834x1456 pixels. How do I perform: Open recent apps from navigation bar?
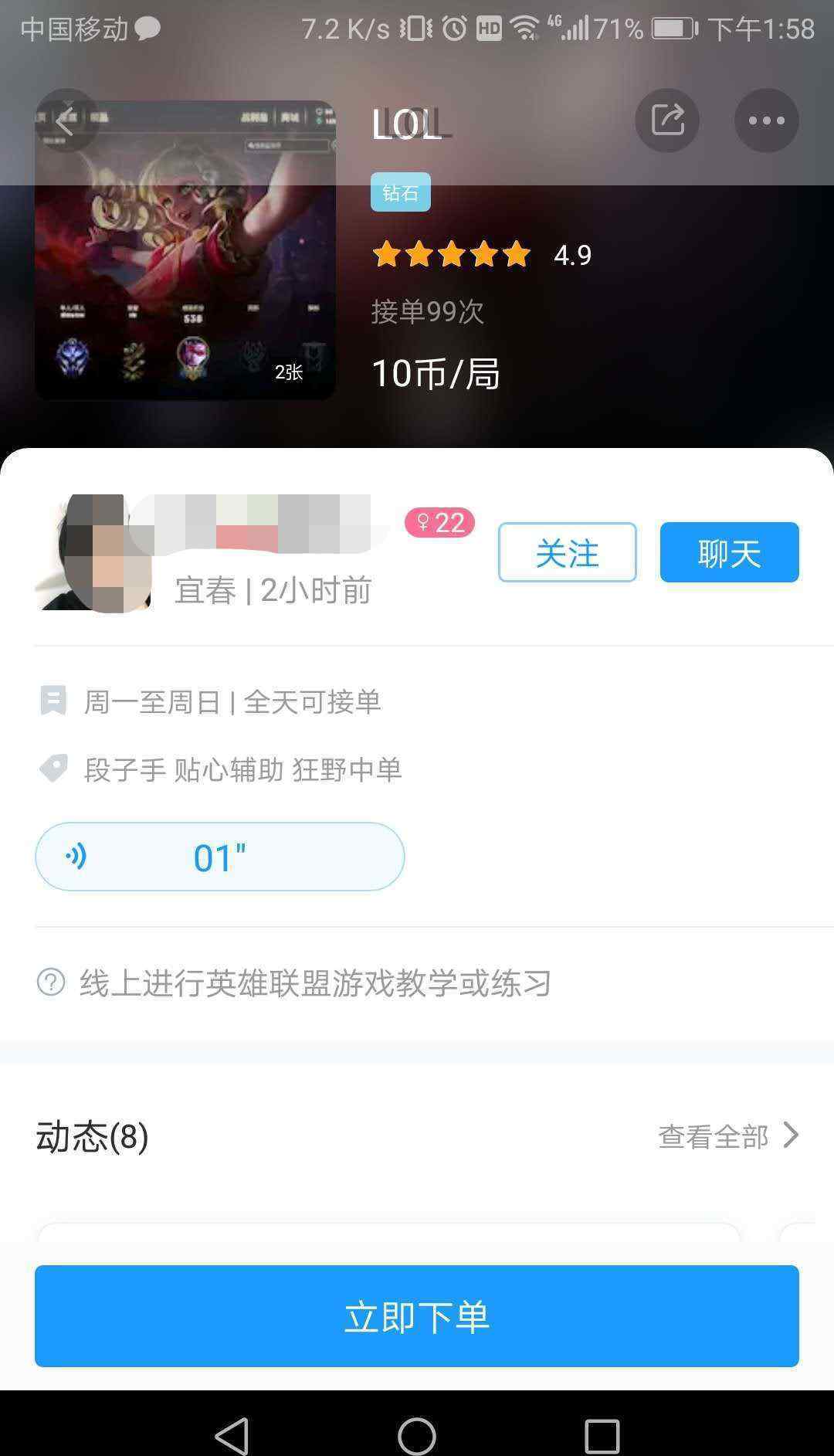(x=602, y=1436)
